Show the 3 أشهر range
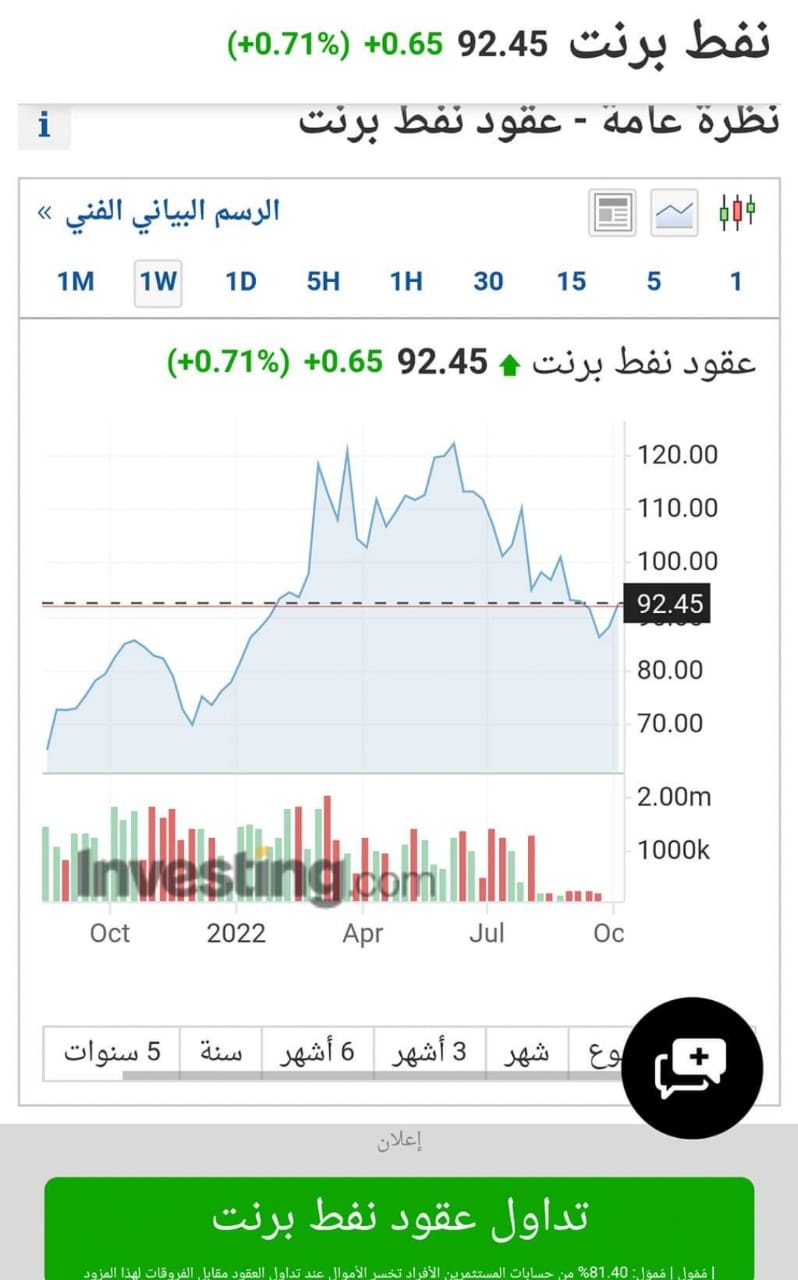The width and height of the screenshot is (798, 1280). click(x=430, y=1053)
